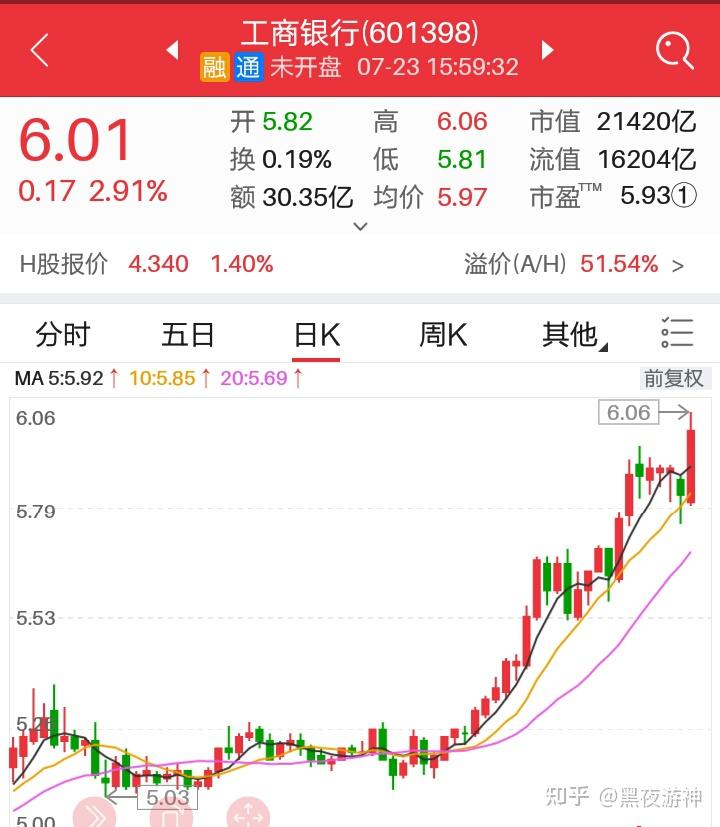Screen dimensions: 720x827
Task: Tap the back arrow at top left
Action: (38, 48)
